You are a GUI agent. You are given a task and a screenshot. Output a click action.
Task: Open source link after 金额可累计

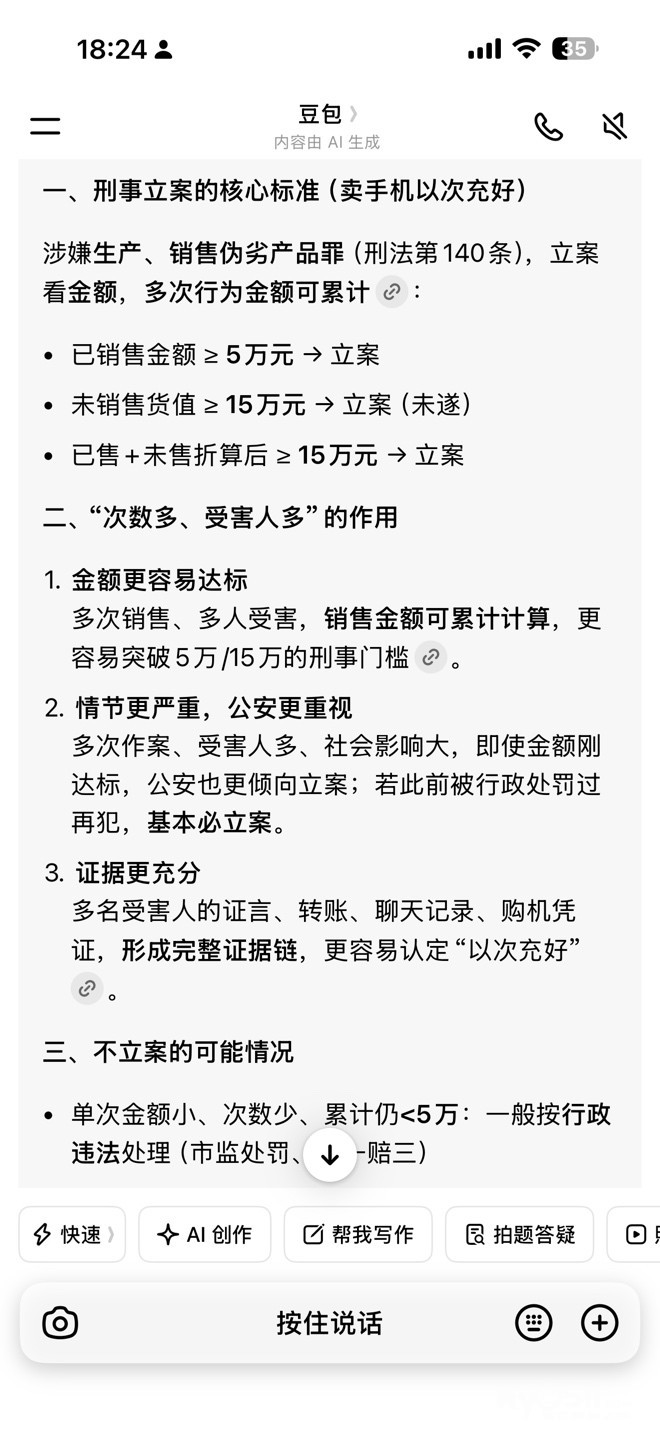click(393, 292)
